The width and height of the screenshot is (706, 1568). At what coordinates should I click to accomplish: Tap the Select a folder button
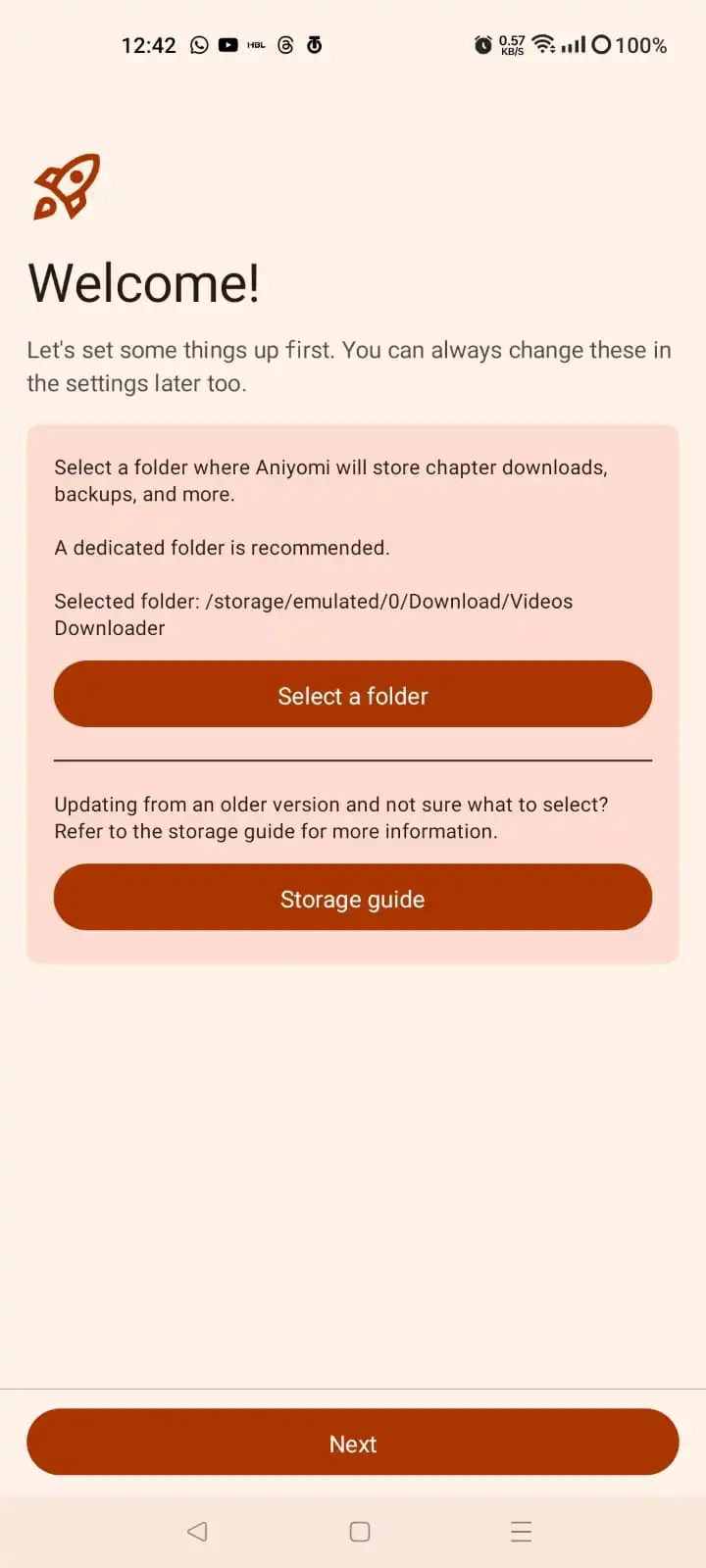[353, 694]
